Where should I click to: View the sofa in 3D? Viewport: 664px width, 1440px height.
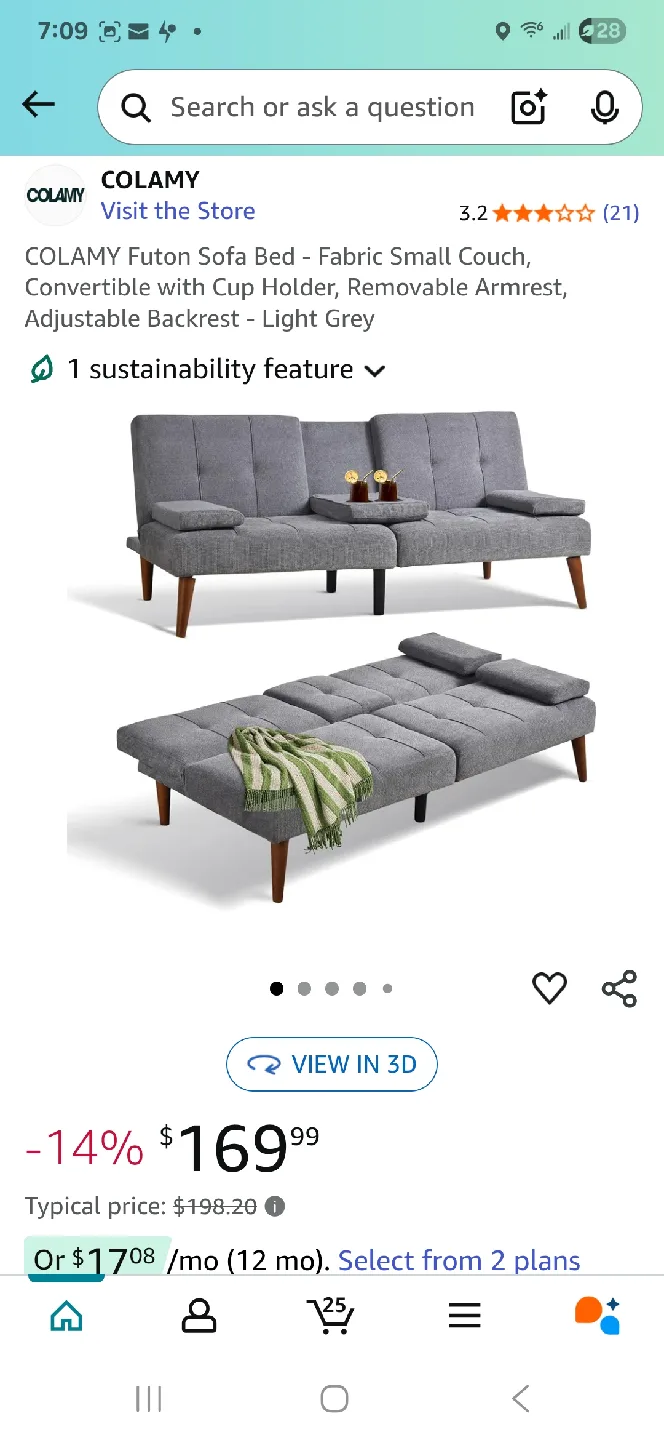pos(332,1064)
